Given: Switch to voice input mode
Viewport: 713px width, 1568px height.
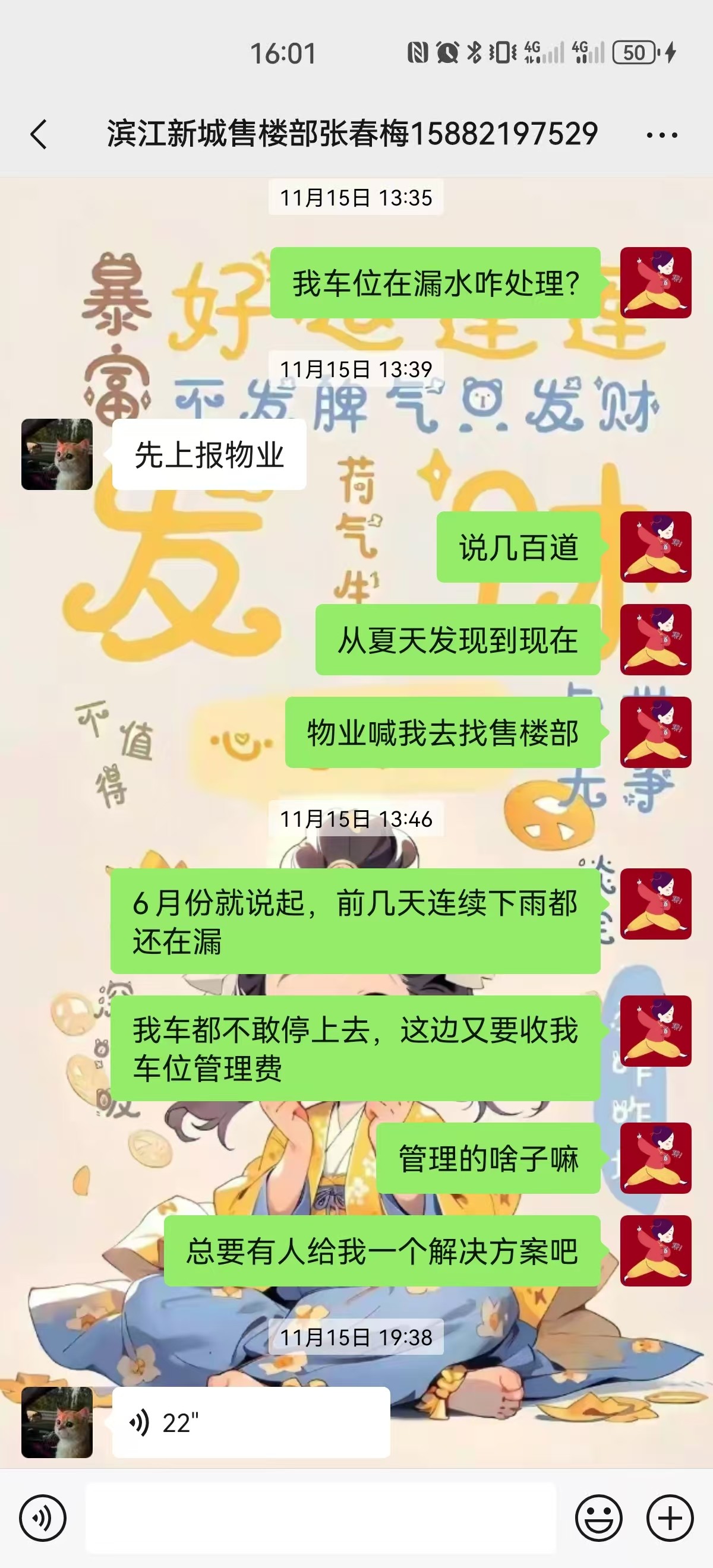Looking at the screenshot, I should point(43,1518).
